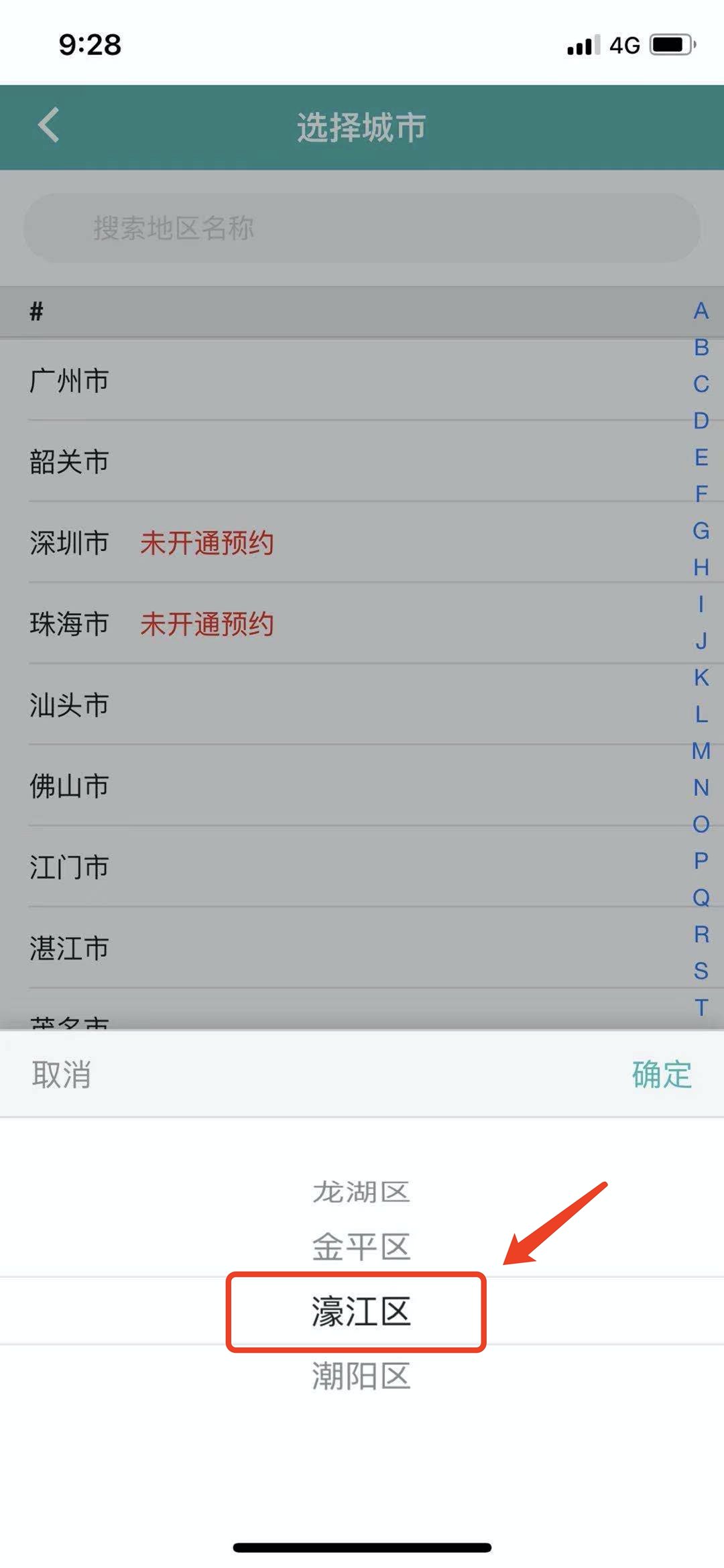This screenshot has height=1568, width=724.
Task: Select the 佛山市 city row
Action: click(70, 786)
